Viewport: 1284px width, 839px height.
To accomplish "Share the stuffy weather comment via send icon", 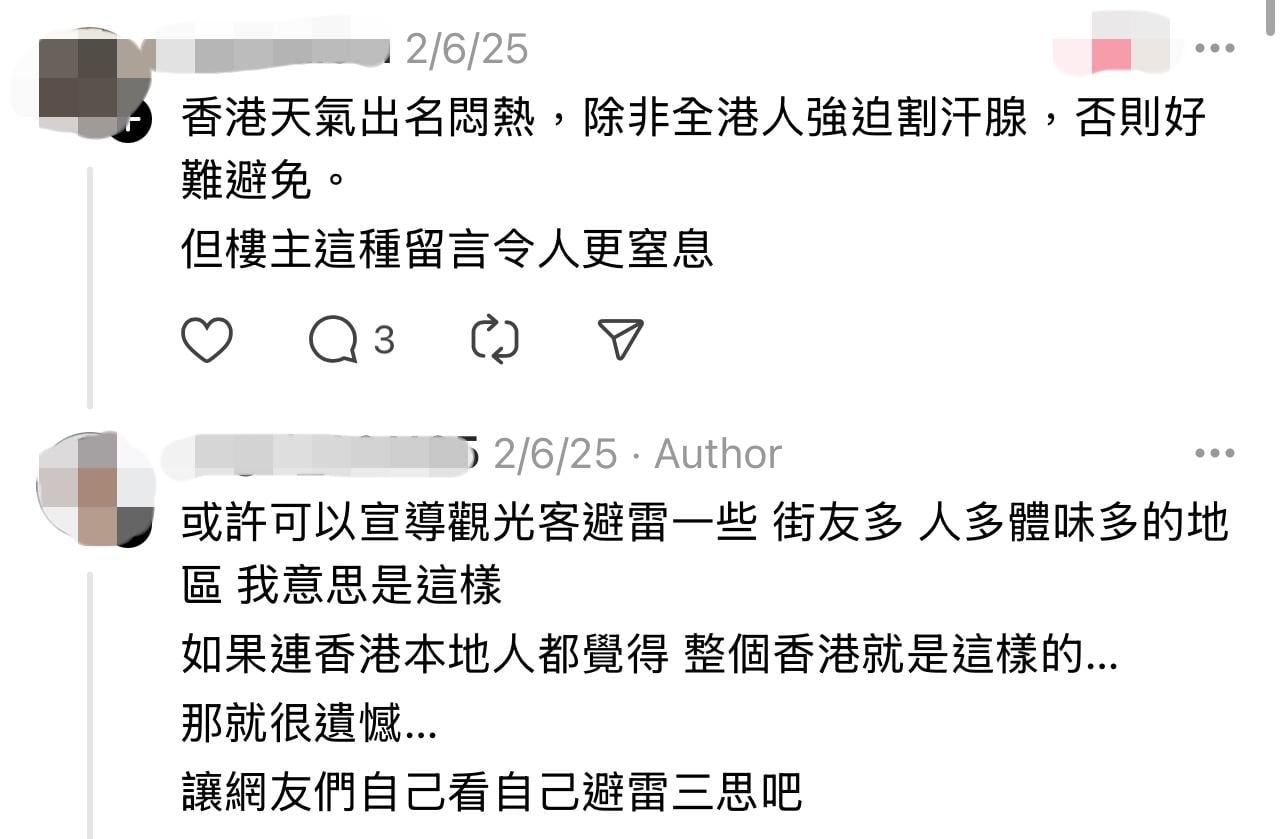I will pos(620,341).
